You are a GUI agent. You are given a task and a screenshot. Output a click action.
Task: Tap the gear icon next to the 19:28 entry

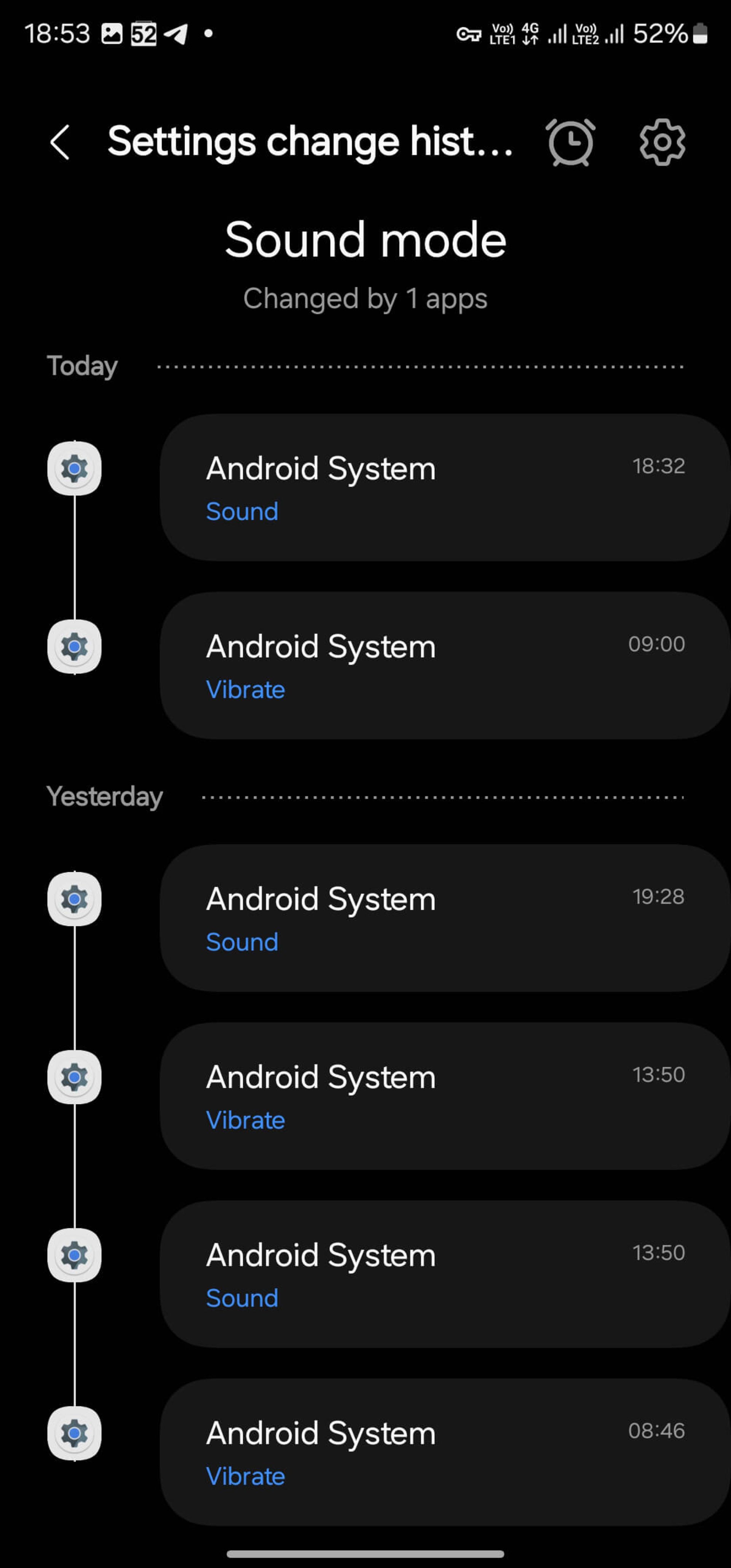(x=74, y=899)
